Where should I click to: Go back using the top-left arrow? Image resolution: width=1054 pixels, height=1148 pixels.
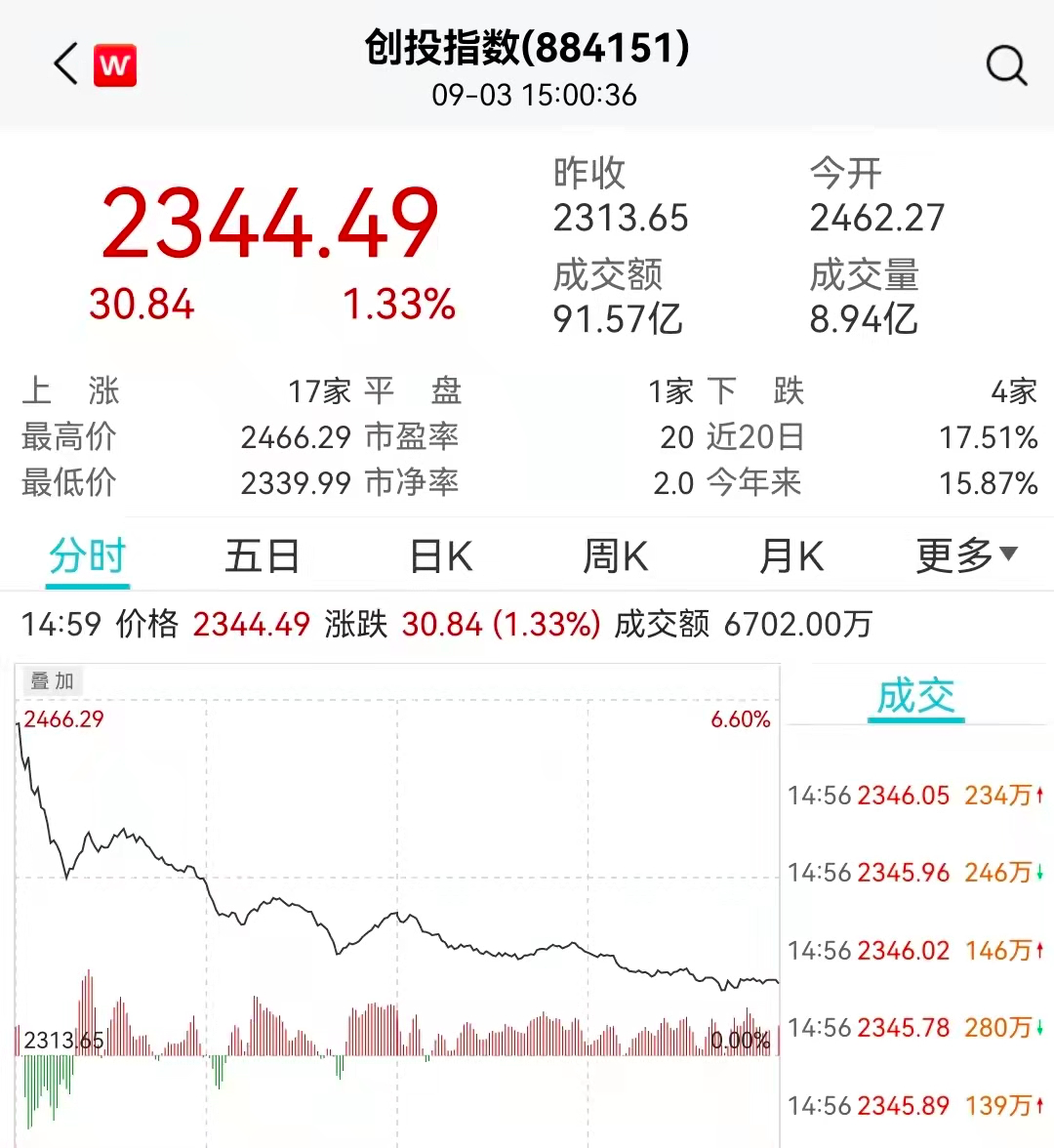coord(65,65)
